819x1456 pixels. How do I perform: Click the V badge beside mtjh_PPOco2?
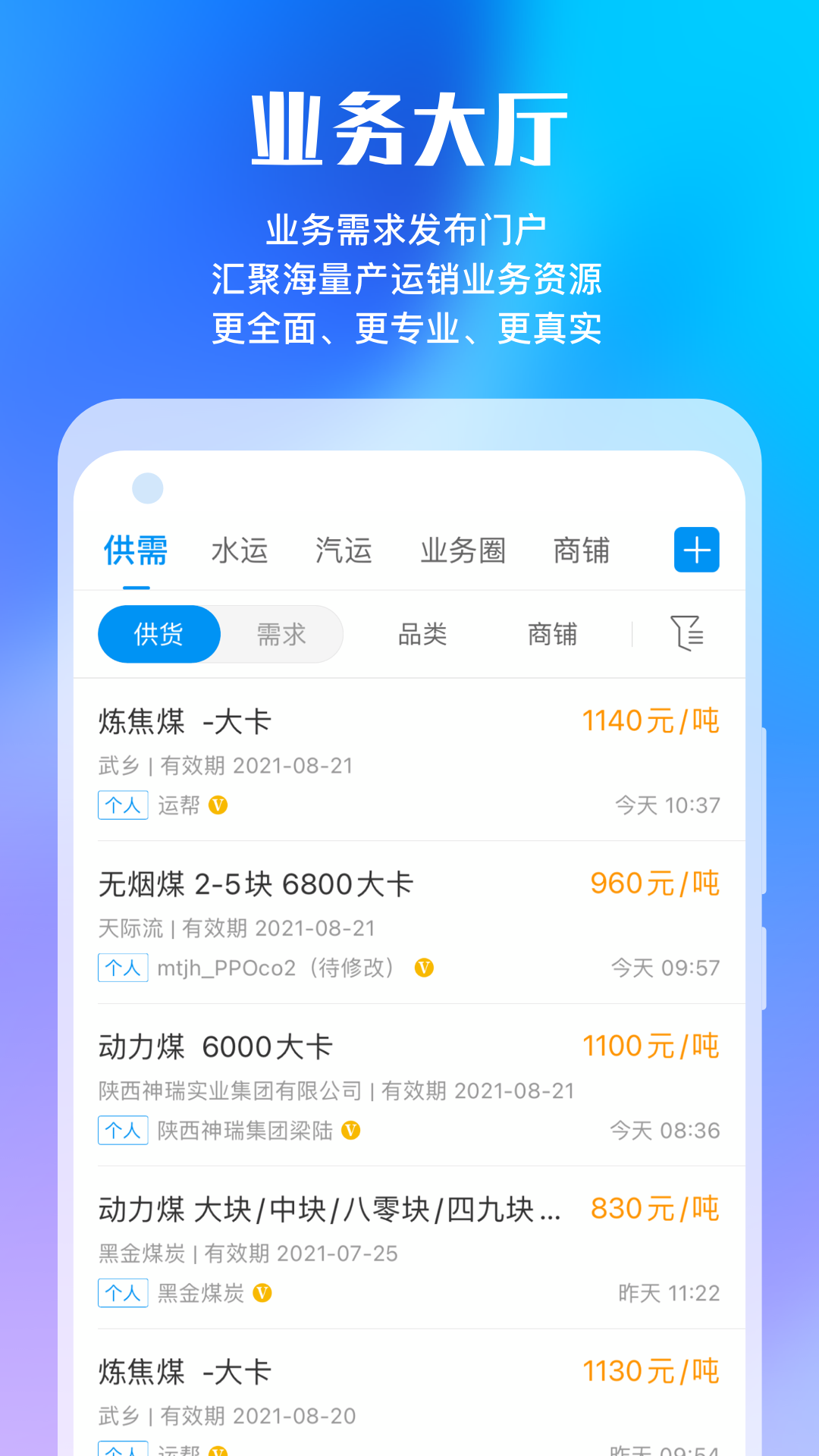pos(424,968)
